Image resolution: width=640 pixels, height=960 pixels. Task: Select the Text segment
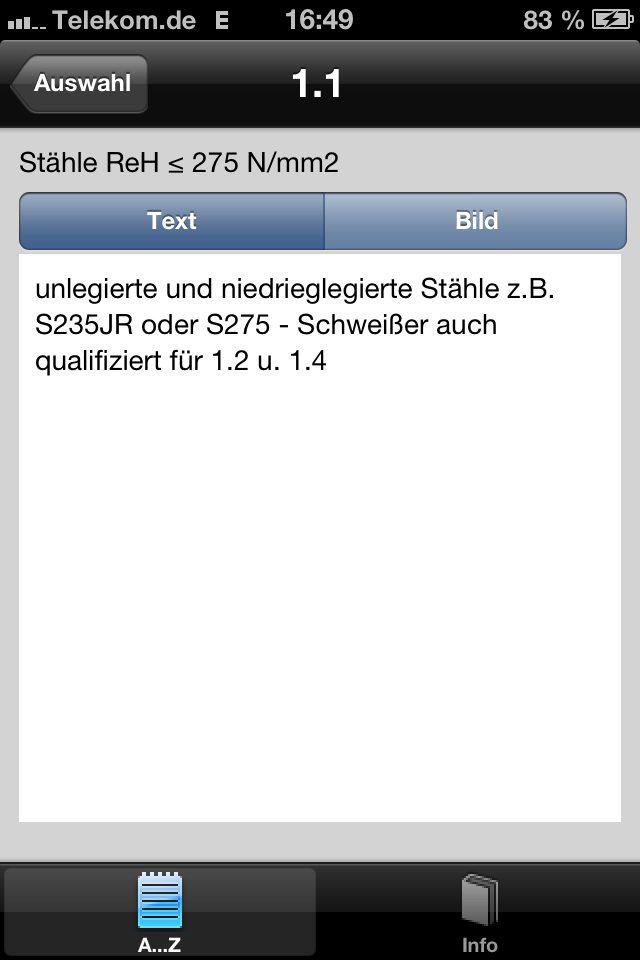[172, 221]
